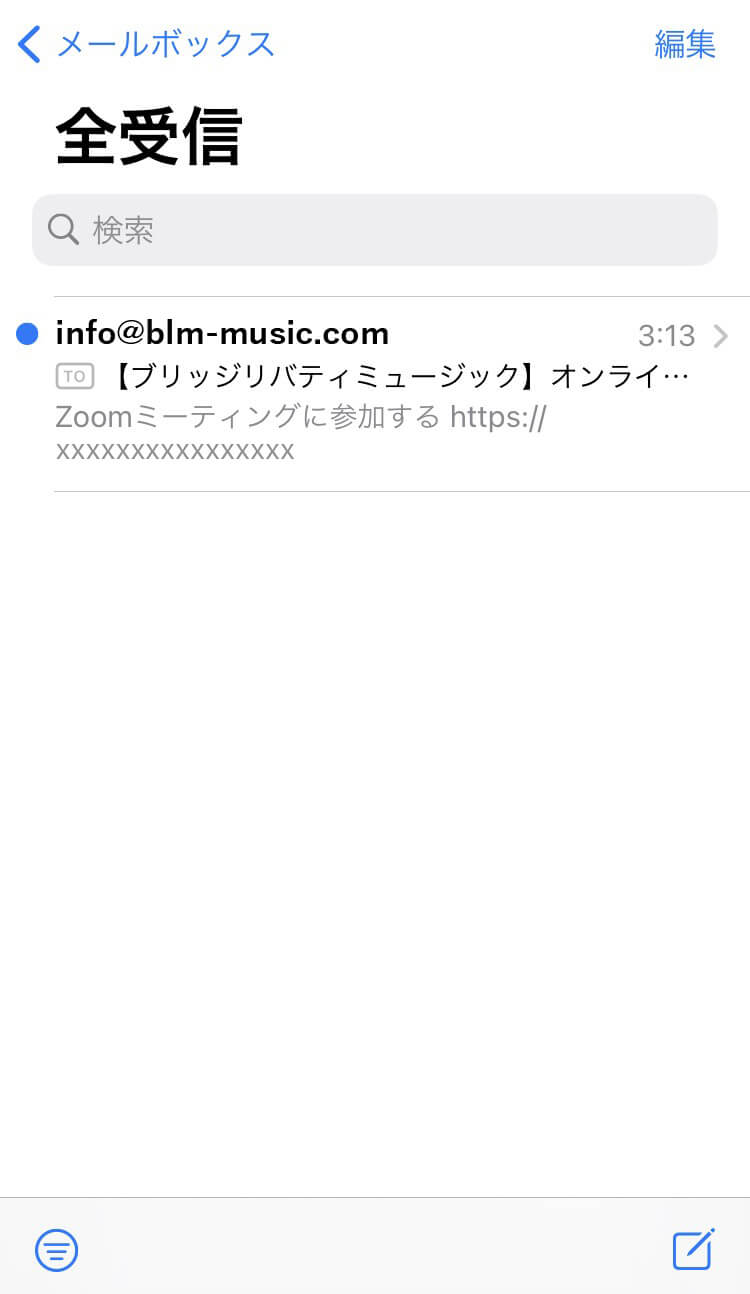Viewport: 750px width, 1294px height.
Task: Tap the 編集 button
Action: (685, 44)
